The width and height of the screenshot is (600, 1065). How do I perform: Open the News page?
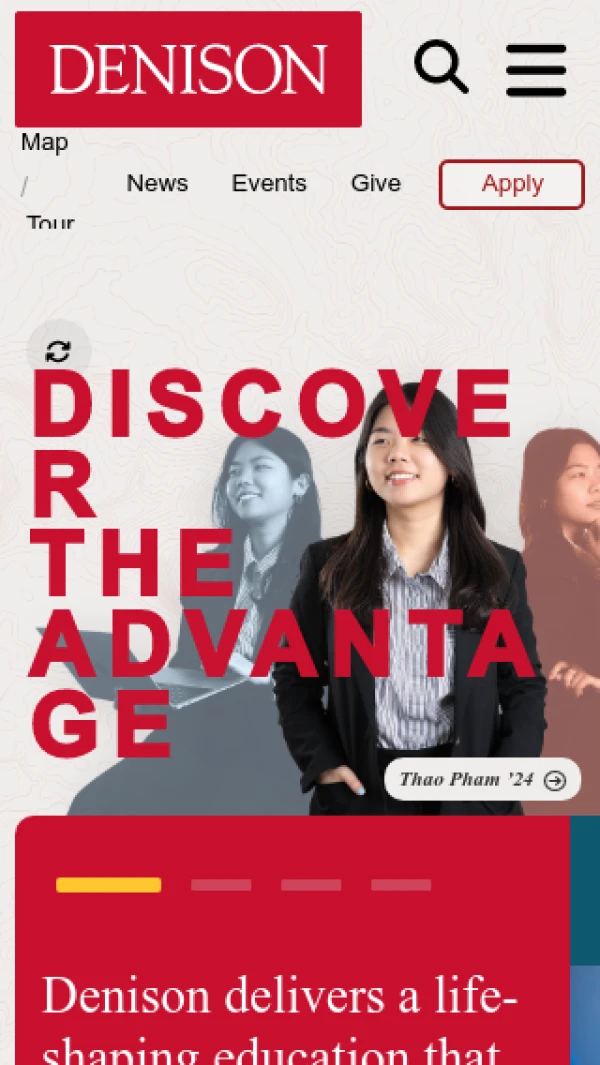[157, 183]
